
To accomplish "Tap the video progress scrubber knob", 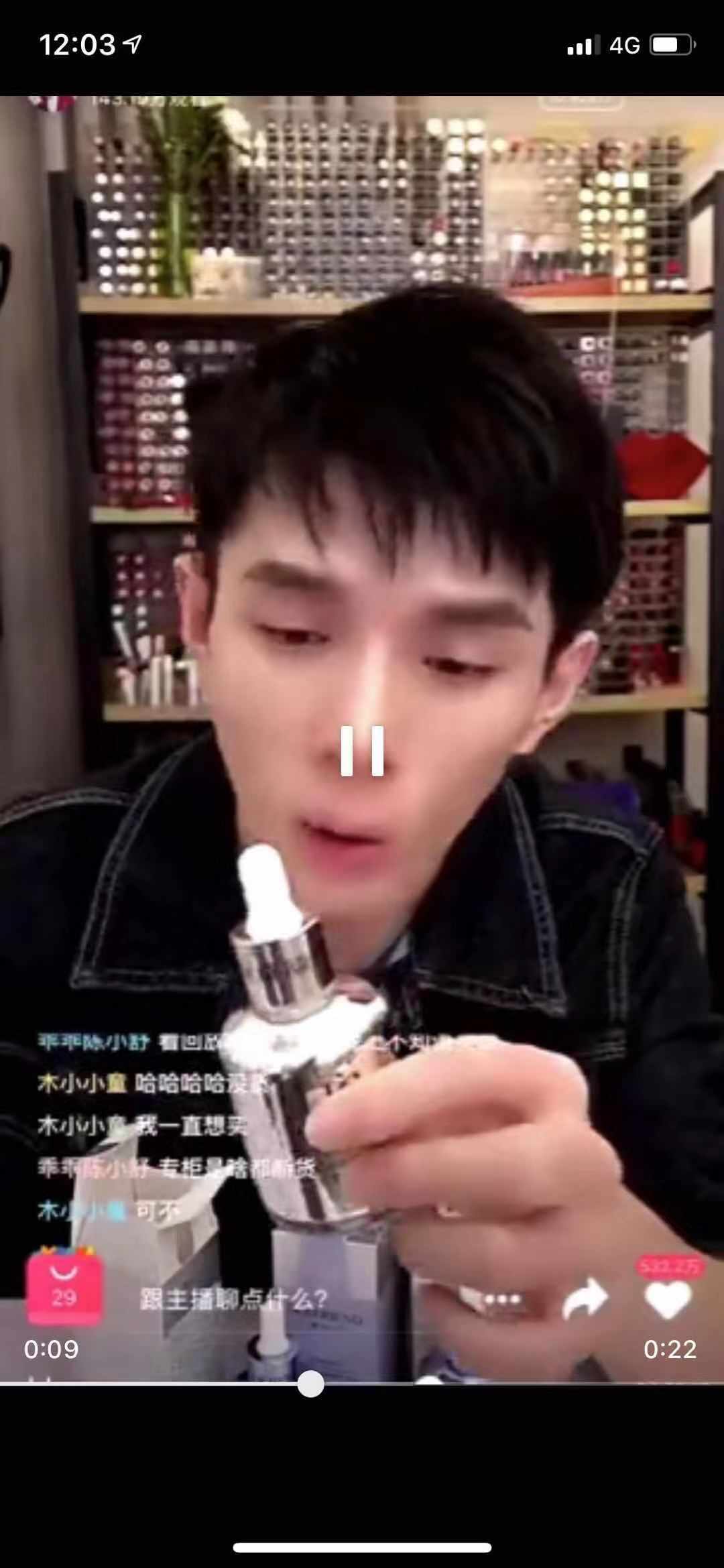I will 310,1384.
